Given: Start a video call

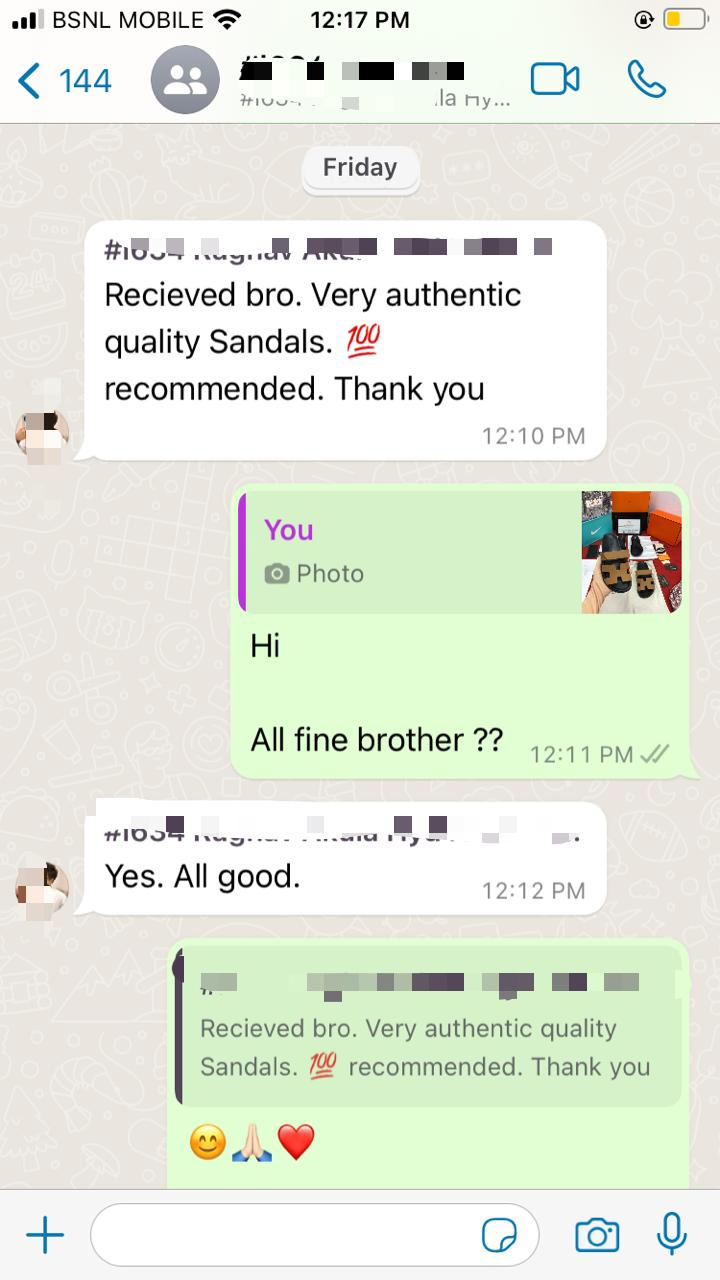Looking at the screenshot, I should (555, 80).
